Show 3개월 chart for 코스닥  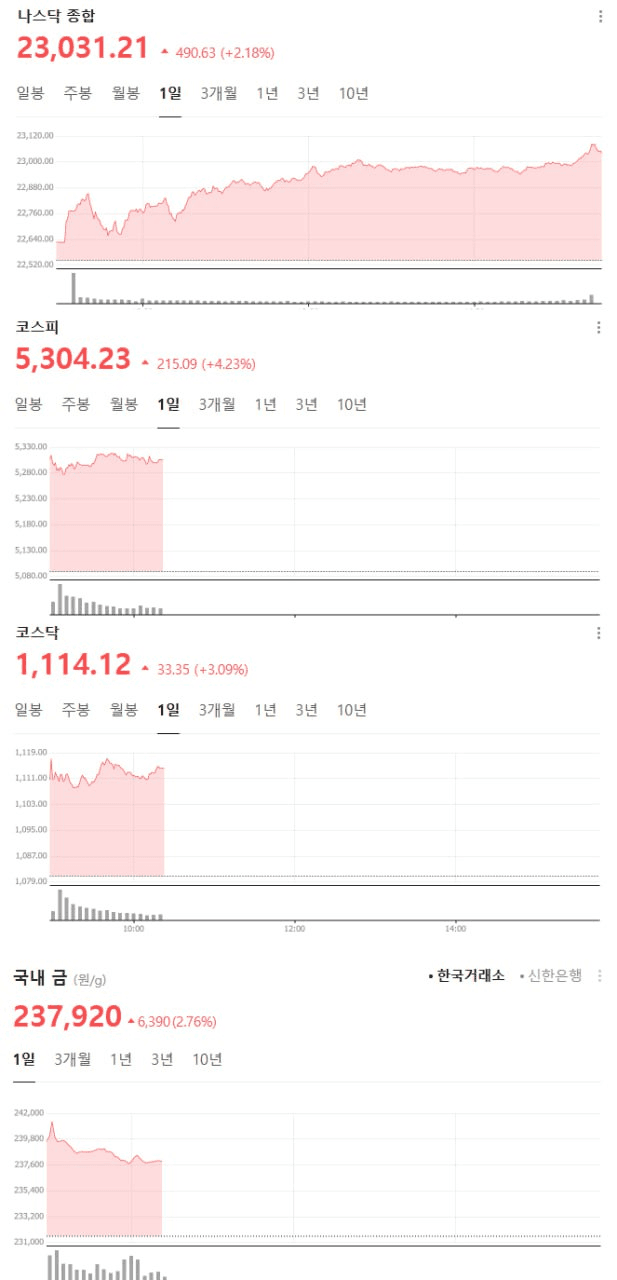pos(216,711)
